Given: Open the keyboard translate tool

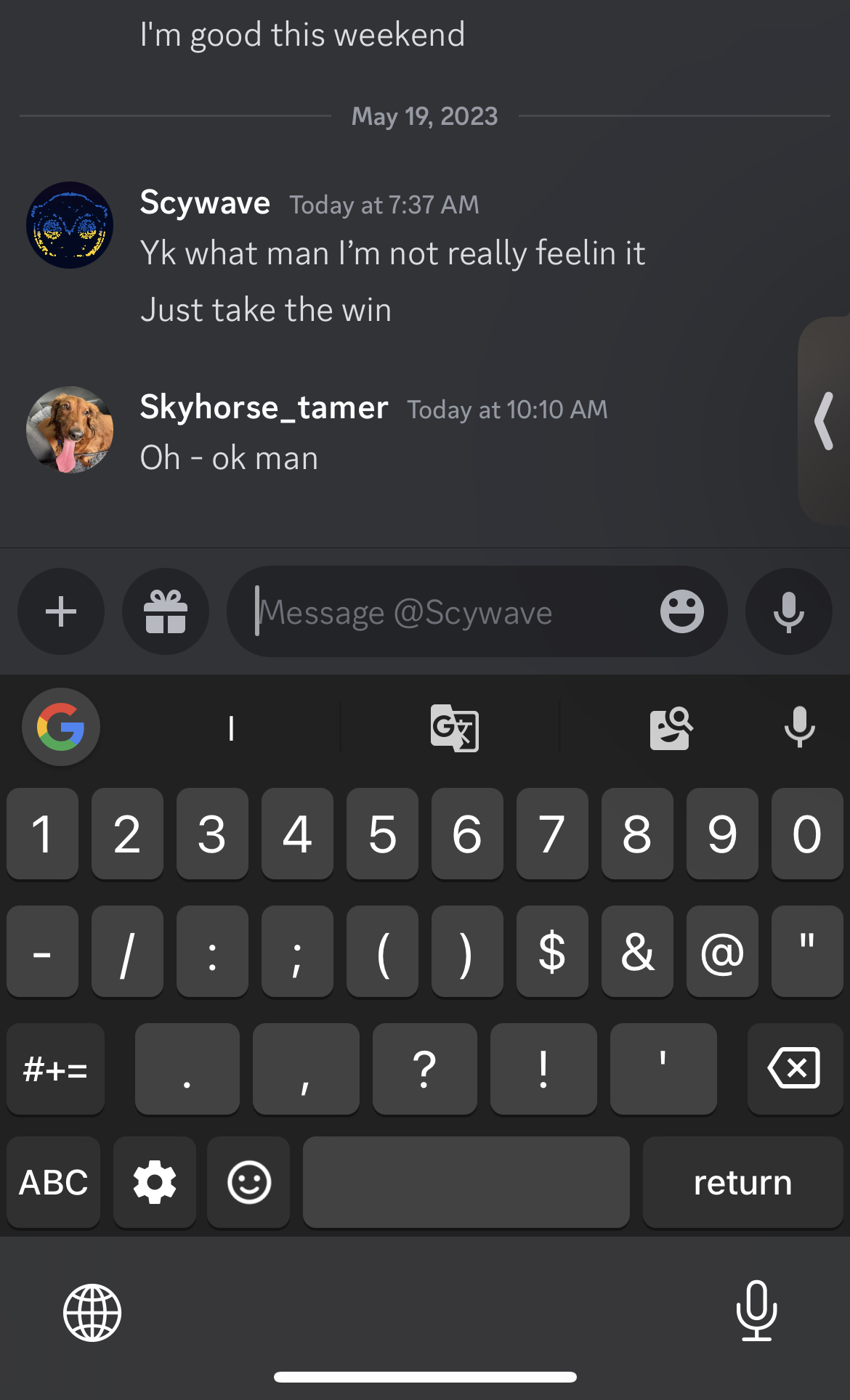Looking at the screenshot, I should point(454,728).
